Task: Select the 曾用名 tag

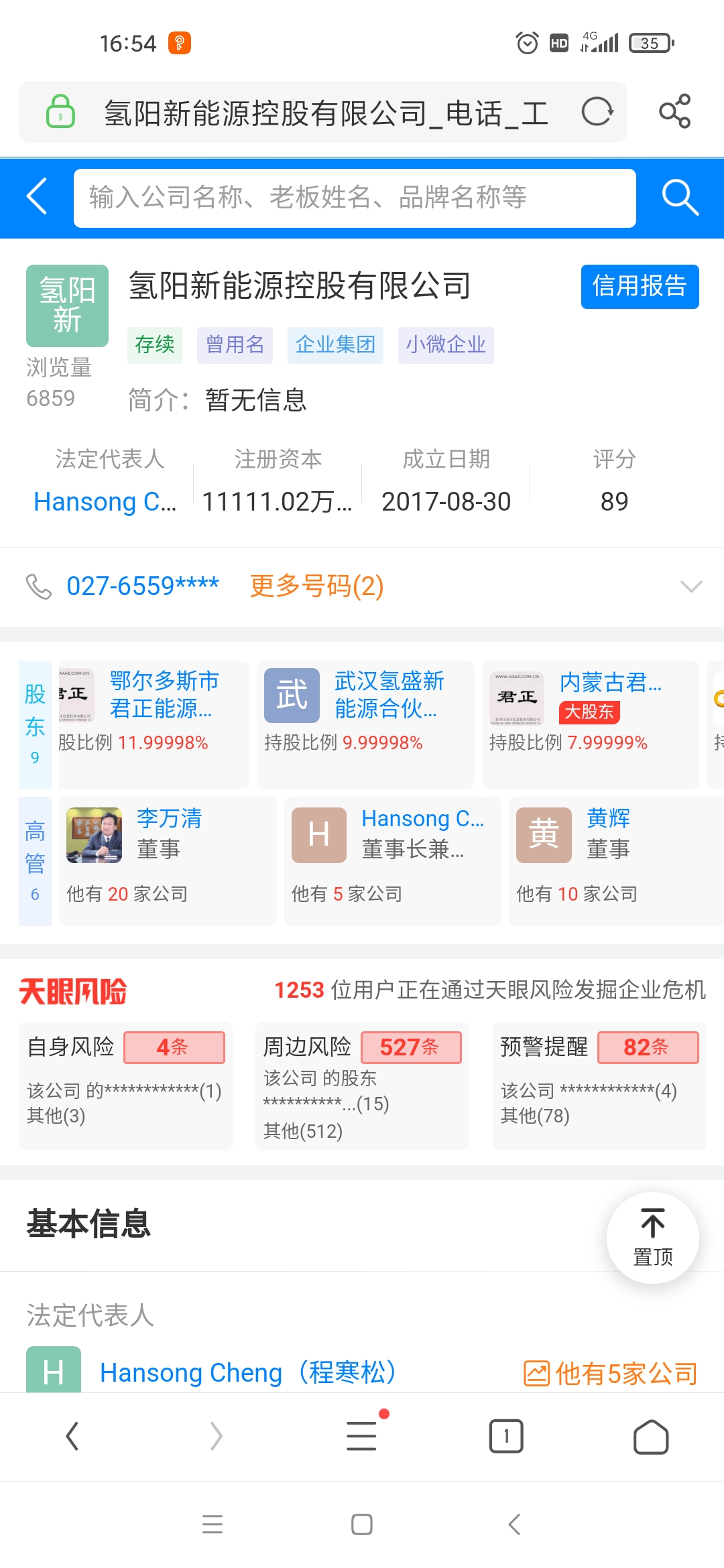Action: pos(235,345)
